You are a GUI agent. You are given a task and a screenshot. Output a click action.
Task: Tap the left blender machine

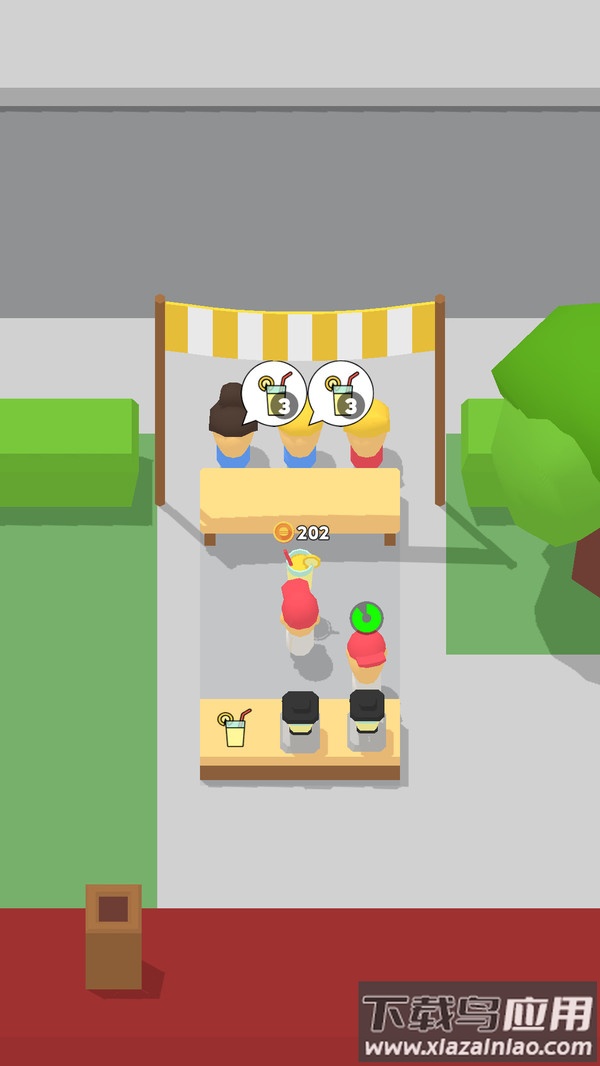300,722
